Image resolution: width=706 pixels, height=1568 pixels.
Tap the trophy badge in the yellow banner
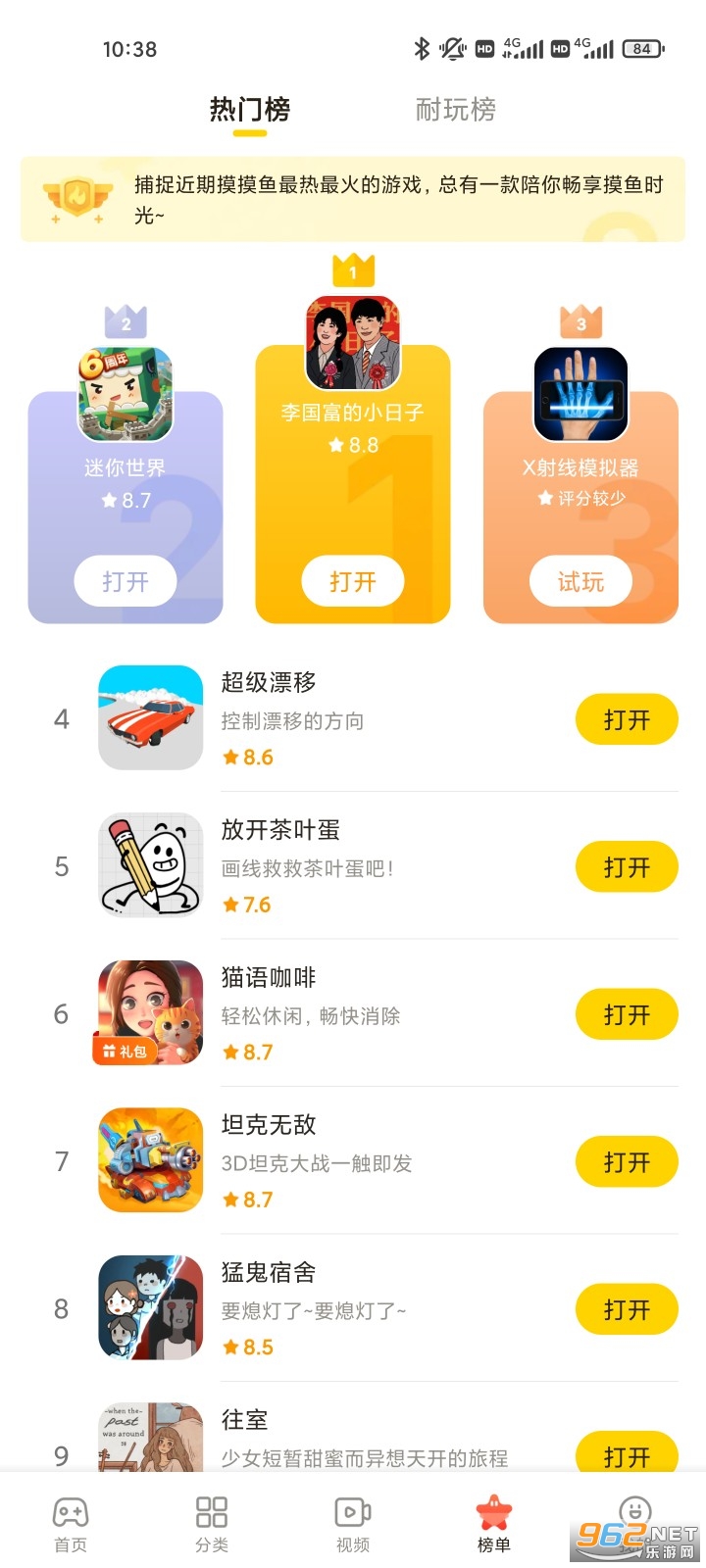tap(76, 197)
